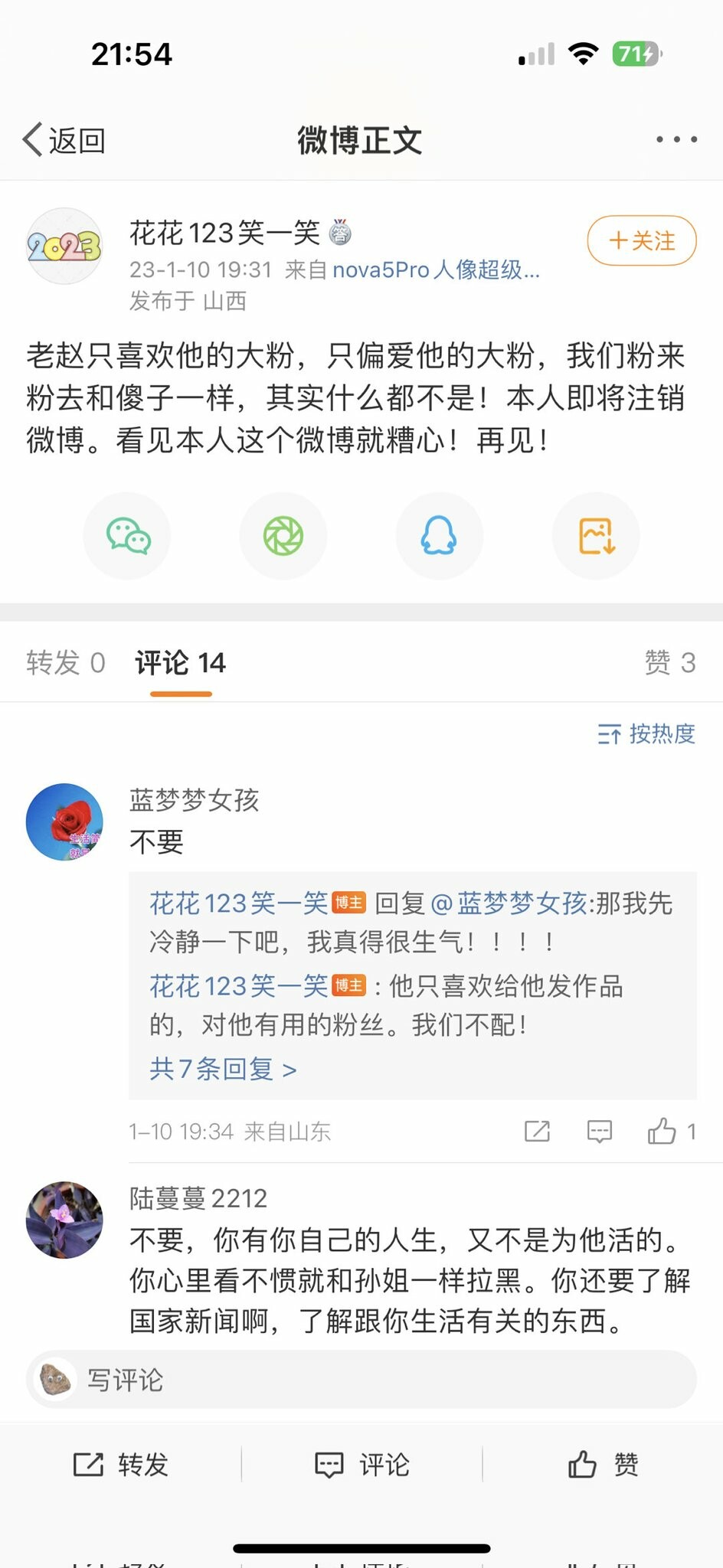723x1568 pixels.
Task: Follow 花花123笑一笑 with the 关注 button
Action: [641, 241]
